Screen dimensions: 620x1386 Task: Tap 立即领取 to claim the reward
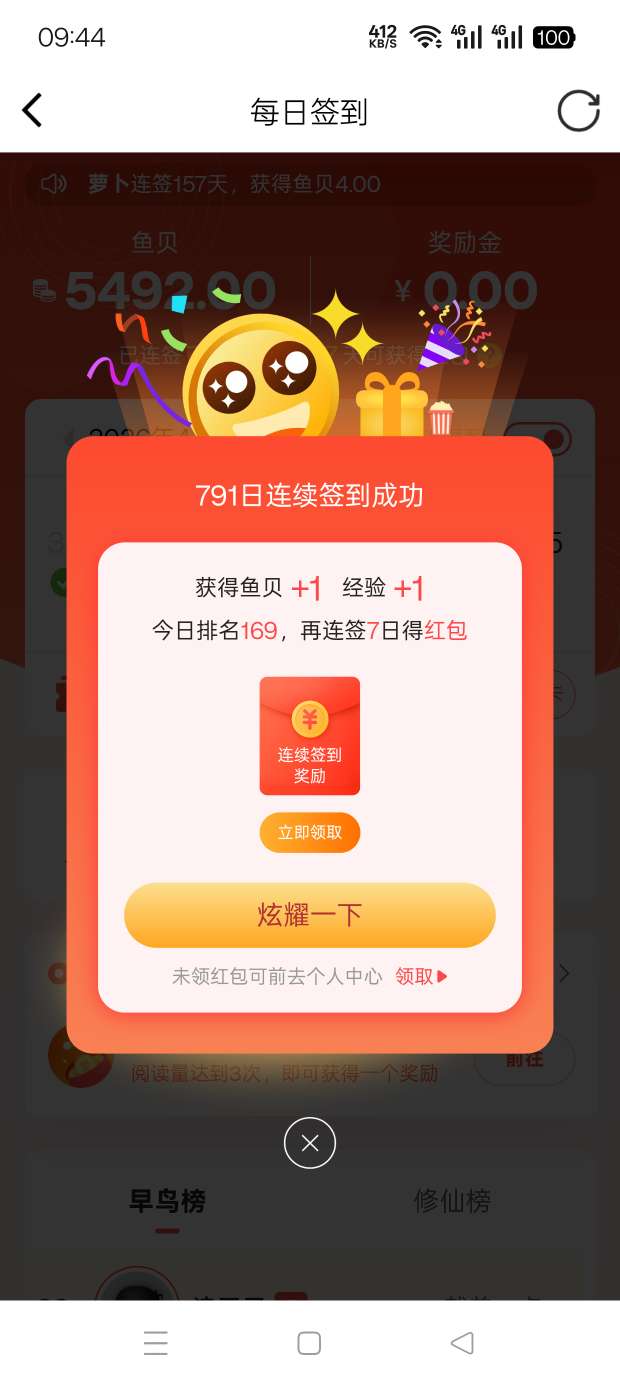(310, 832)
